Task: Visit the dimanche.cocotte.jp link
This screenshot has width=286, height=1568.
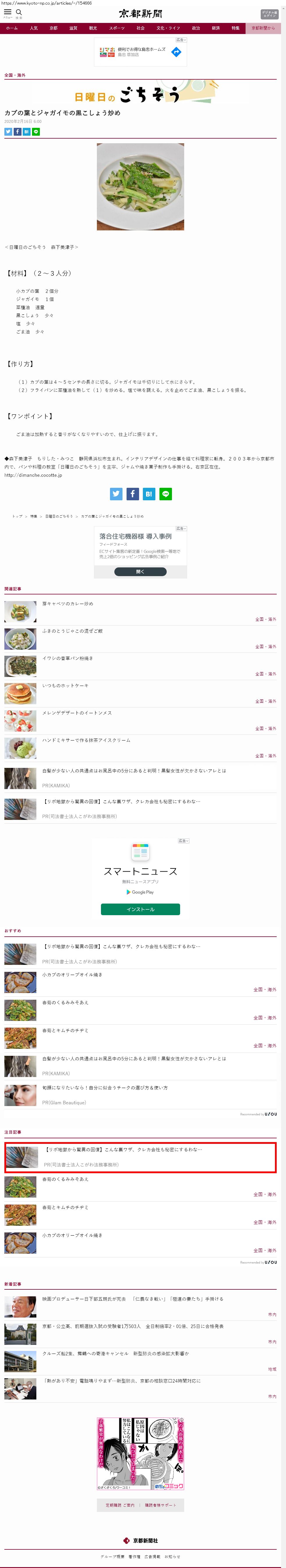Action: pyautogui.click(x=33, y=475)
